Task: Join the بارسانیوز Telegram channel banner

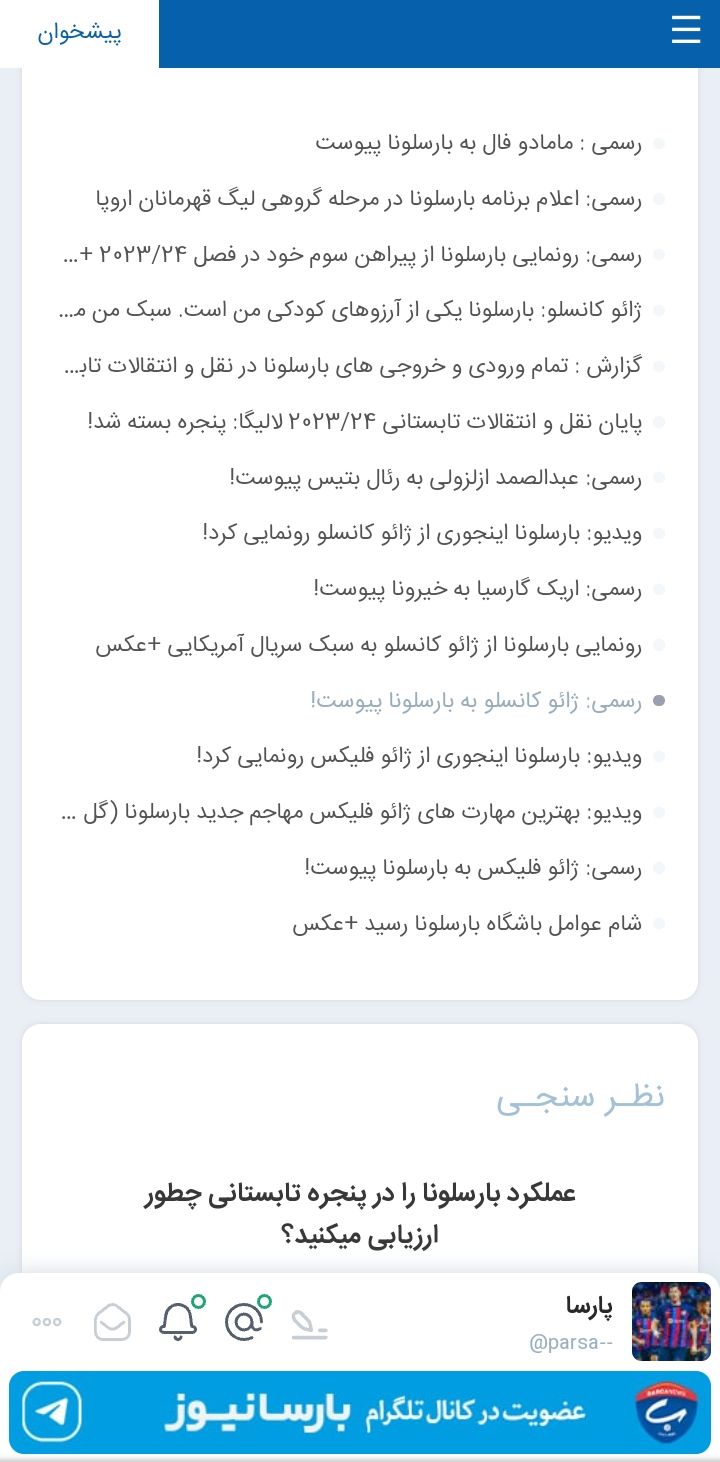Action: pos(360,1411)
